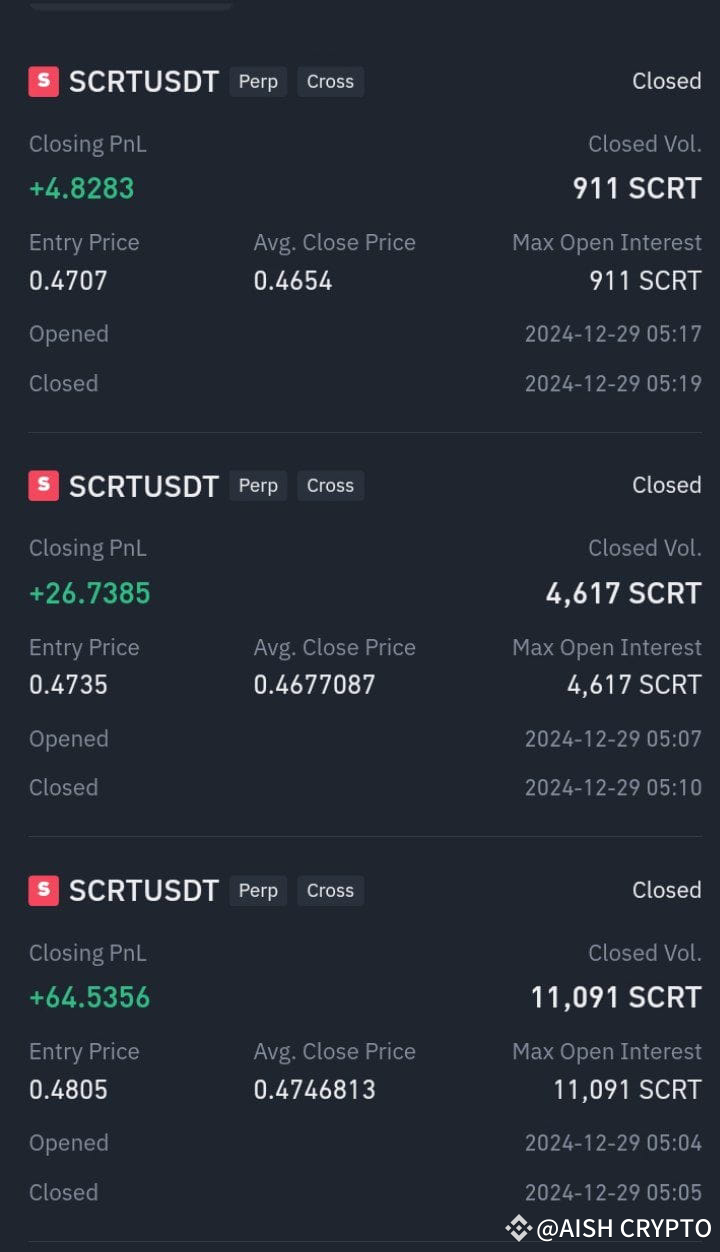The image size is (720, 1252).
Task: Click the 911 SCRT closed volume
Action: [637, 188]
